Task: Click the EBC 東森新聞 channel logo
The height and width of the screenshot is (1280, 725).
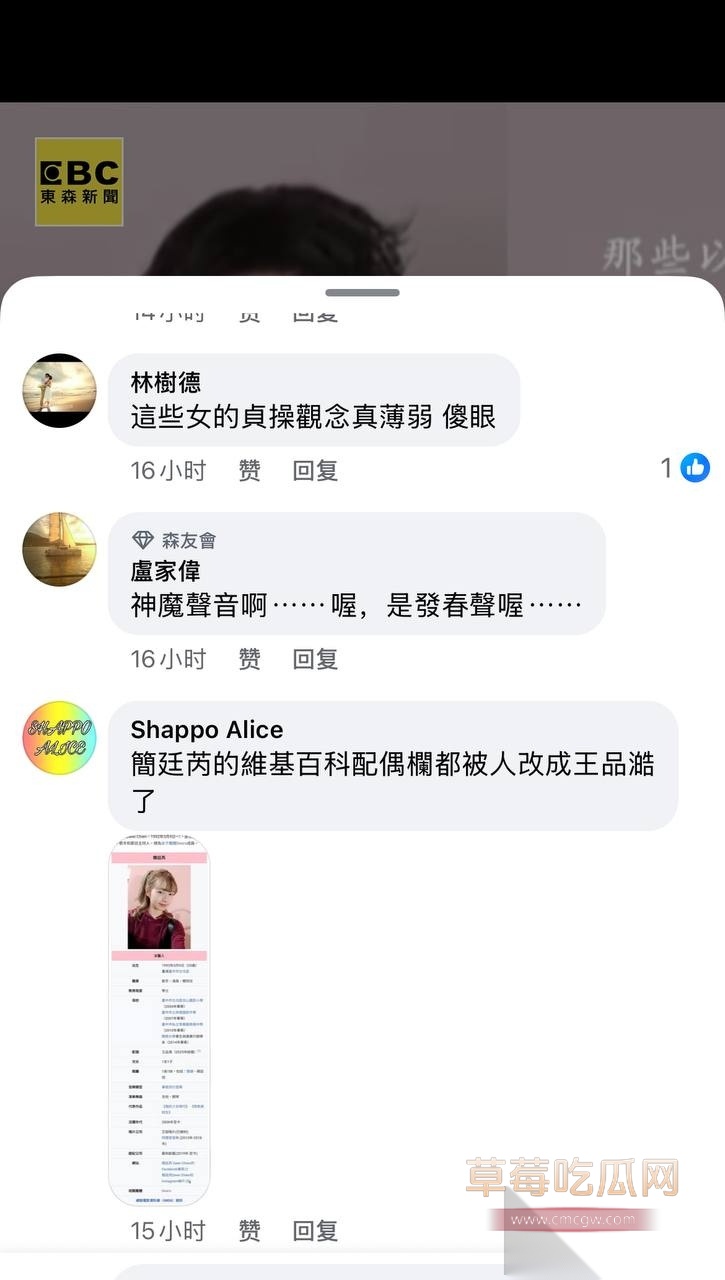Action: [79, 183]
